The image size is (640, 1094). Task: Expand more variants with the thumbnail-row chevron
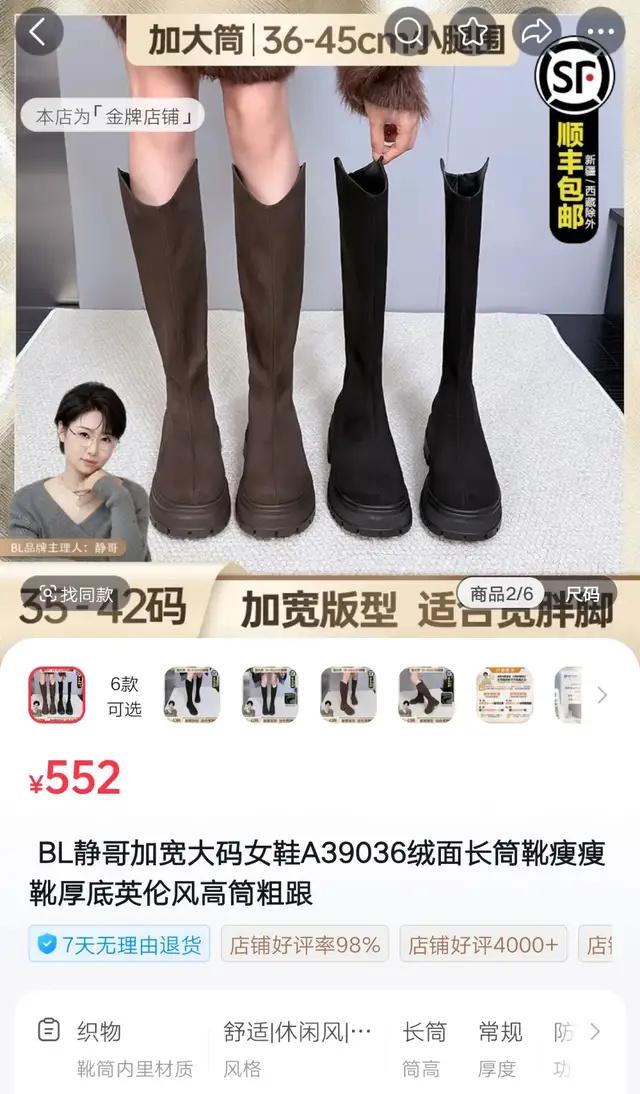tap(602, 695)
